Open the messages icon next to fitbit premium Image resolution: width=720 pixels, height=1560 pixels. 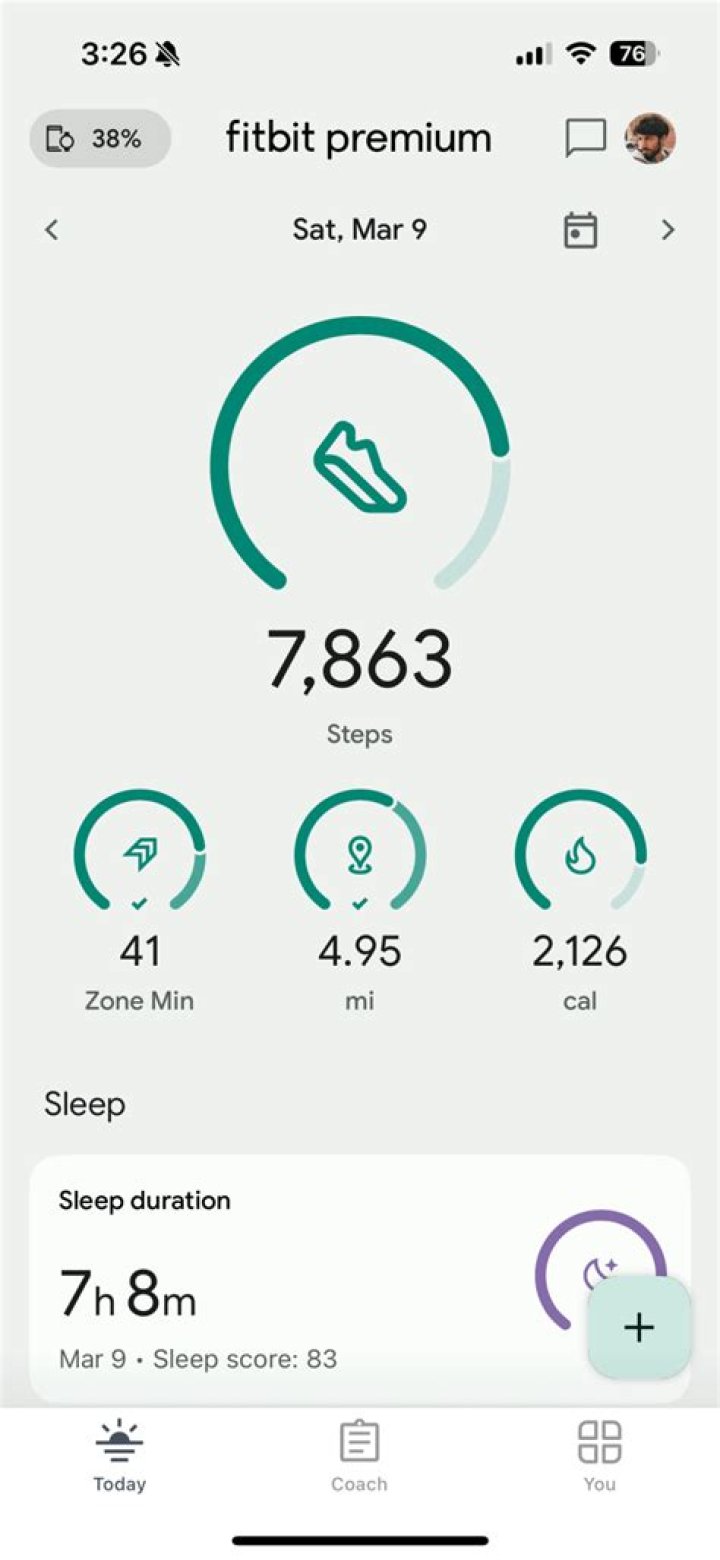pos(586,137)
